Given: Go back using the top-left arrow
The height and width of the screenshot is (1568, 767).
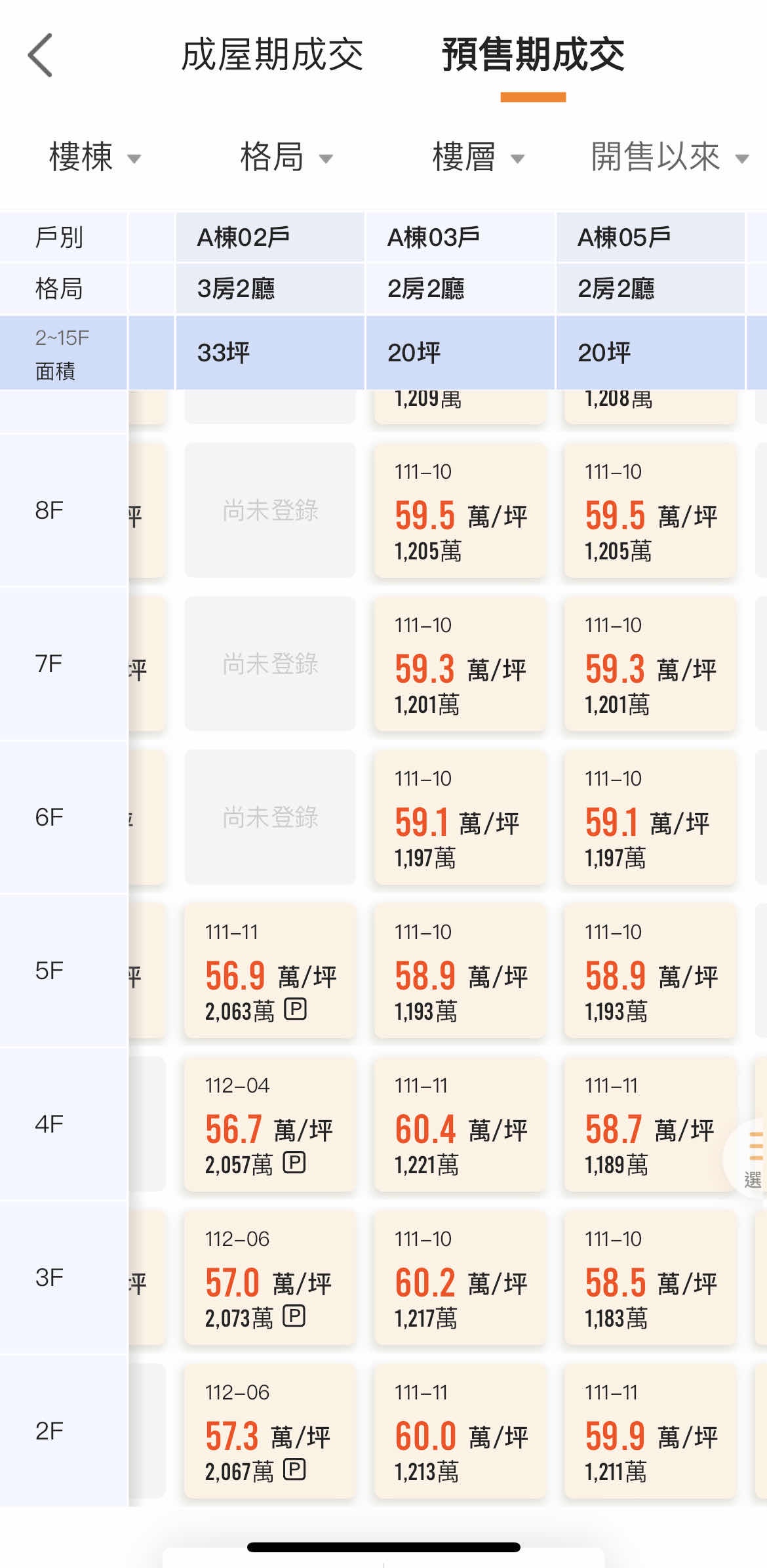Looking at the screenshot, I should point(41,56).
